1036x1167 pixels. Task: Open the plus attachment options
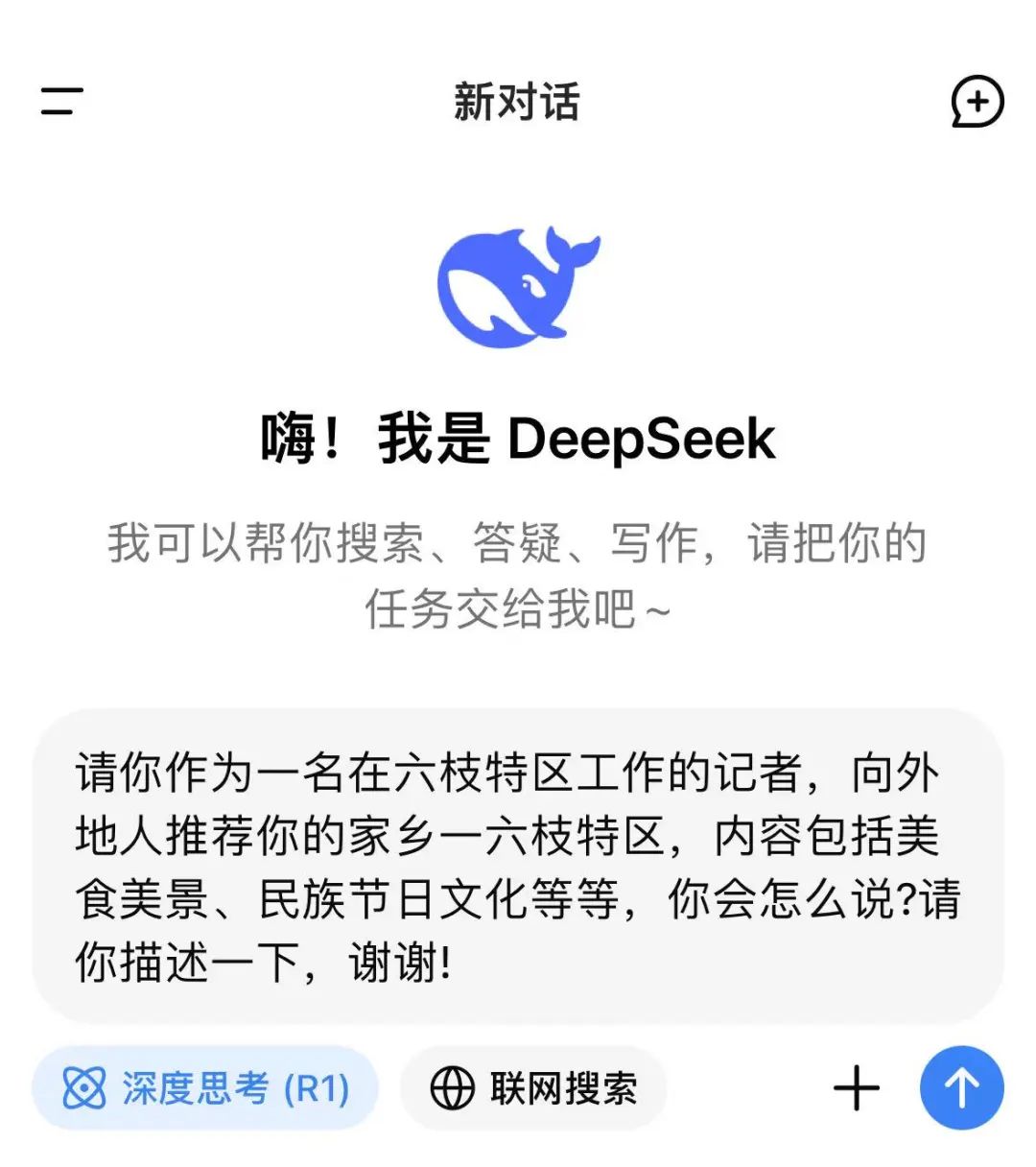coord(856,1088)
